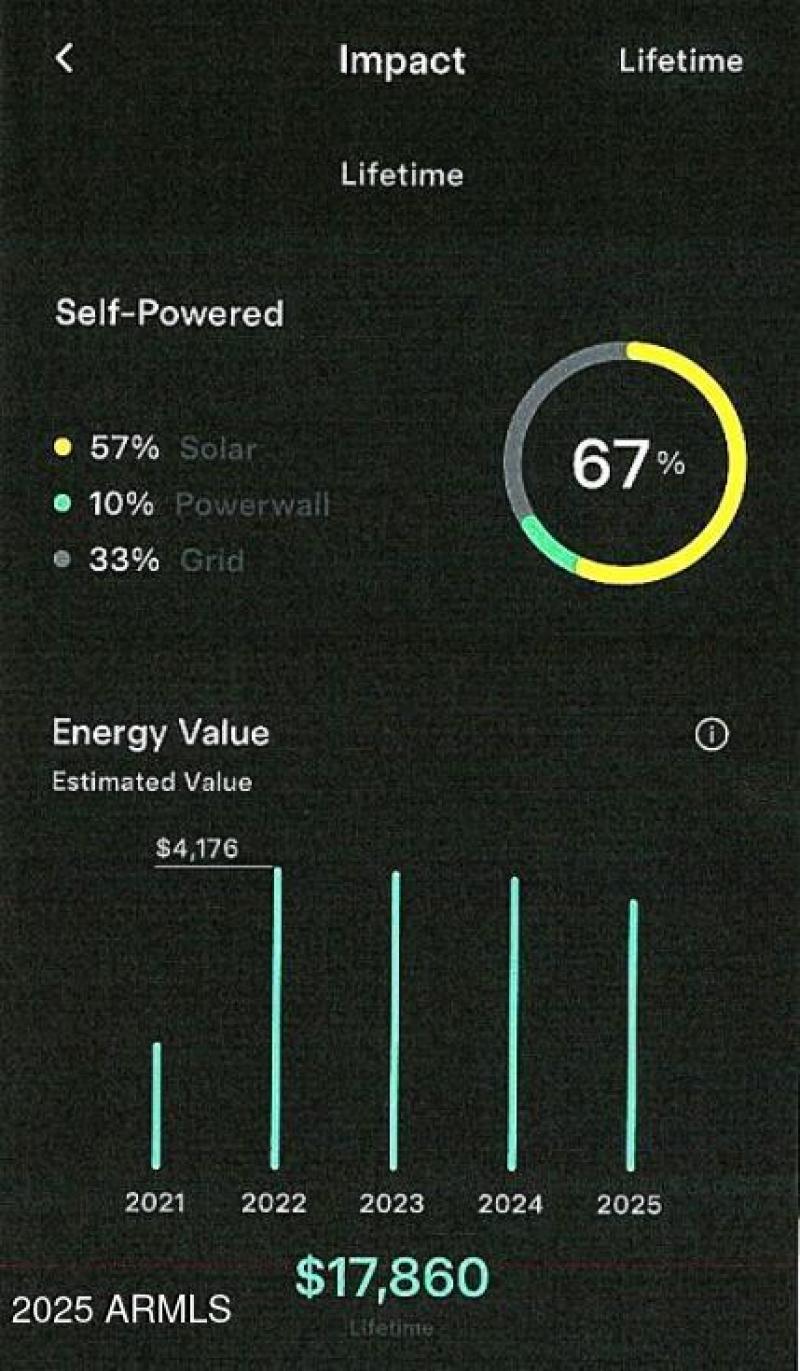Select the green Powerwall legend dot

click(62, 505)
